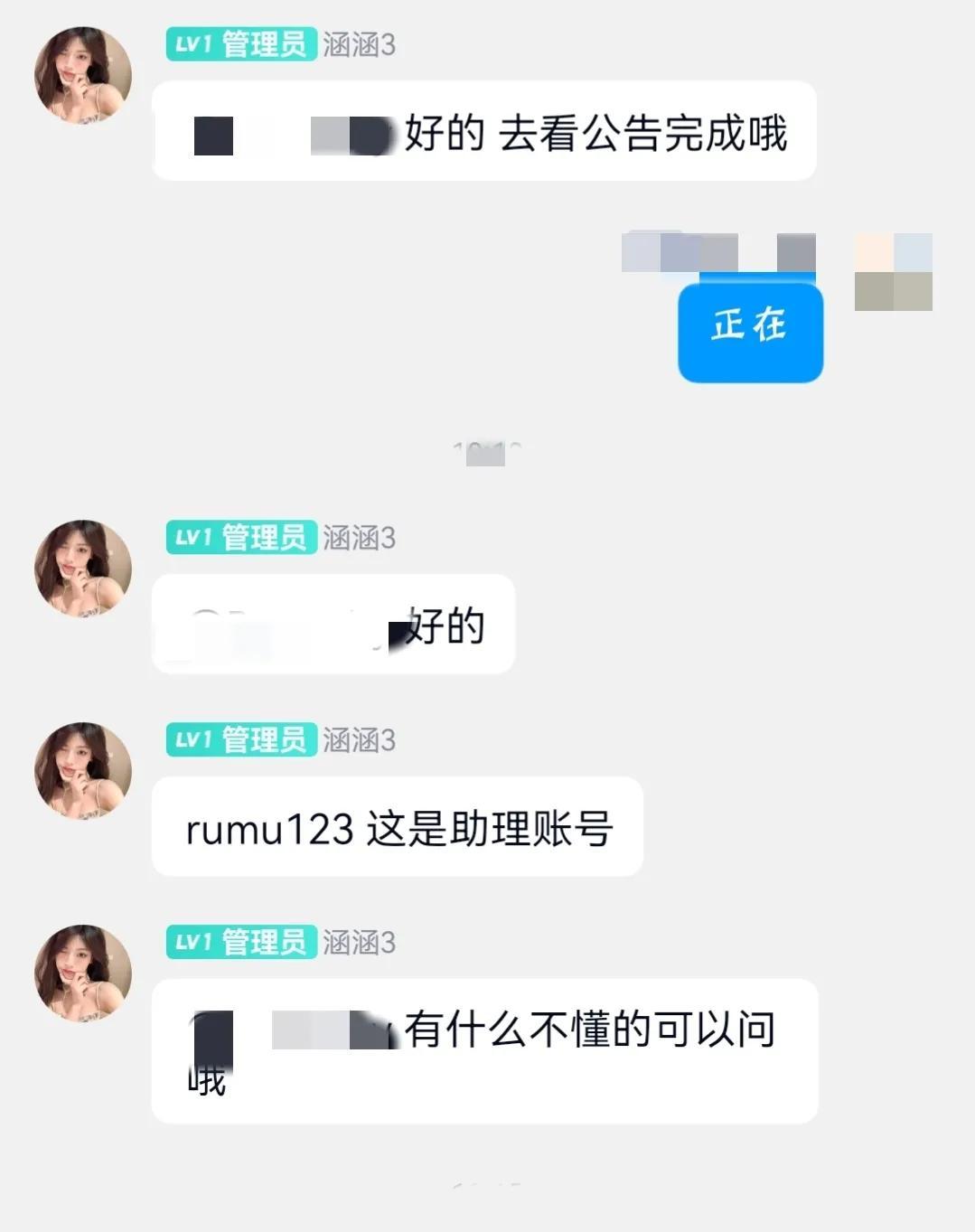Click the 涵涵3 nickname above the bottom message
The image size is (975, 1232).
tap(360, 942)
